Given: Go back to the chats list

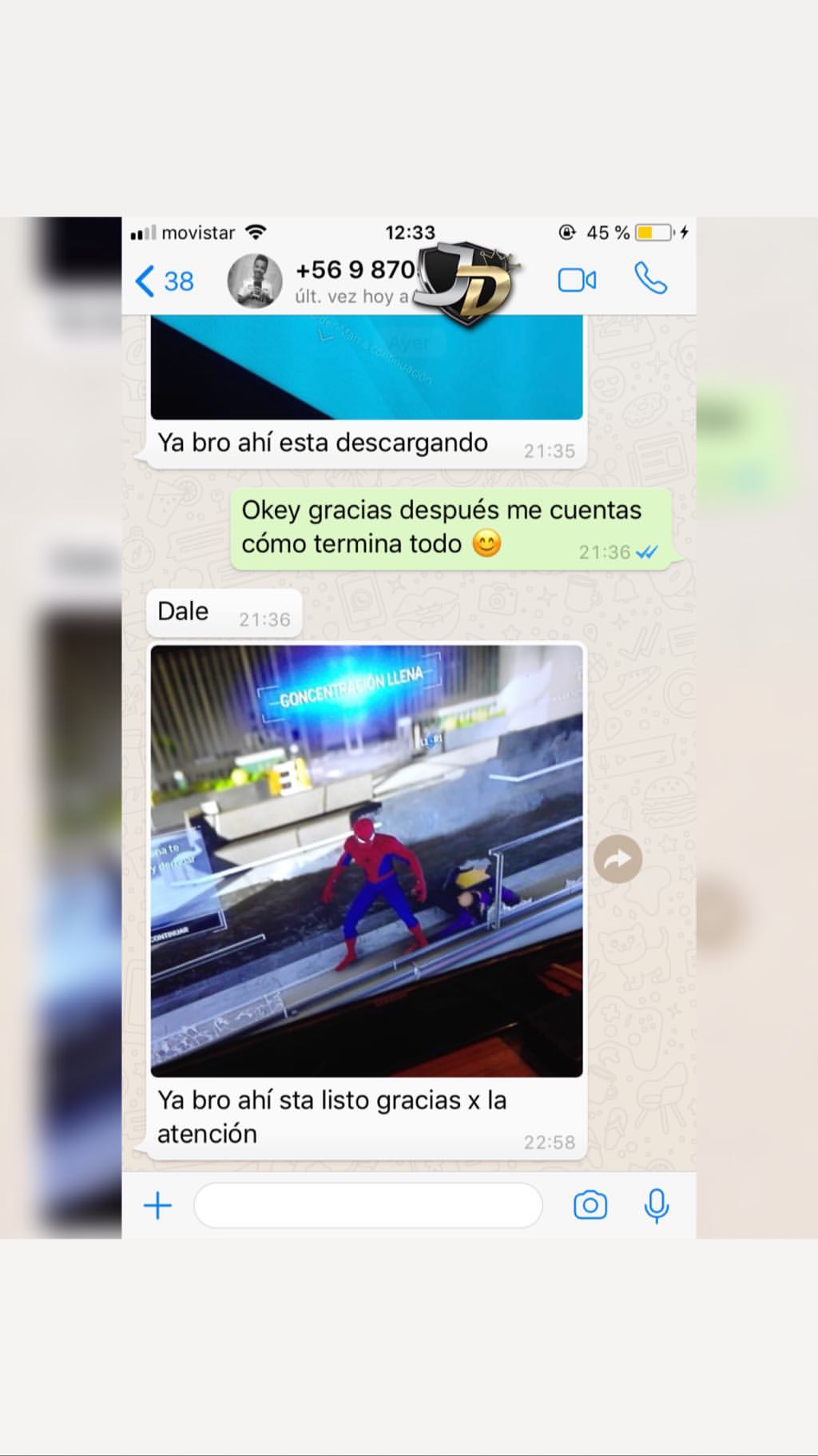Looking at the screenshot, I should pos(165,281).
